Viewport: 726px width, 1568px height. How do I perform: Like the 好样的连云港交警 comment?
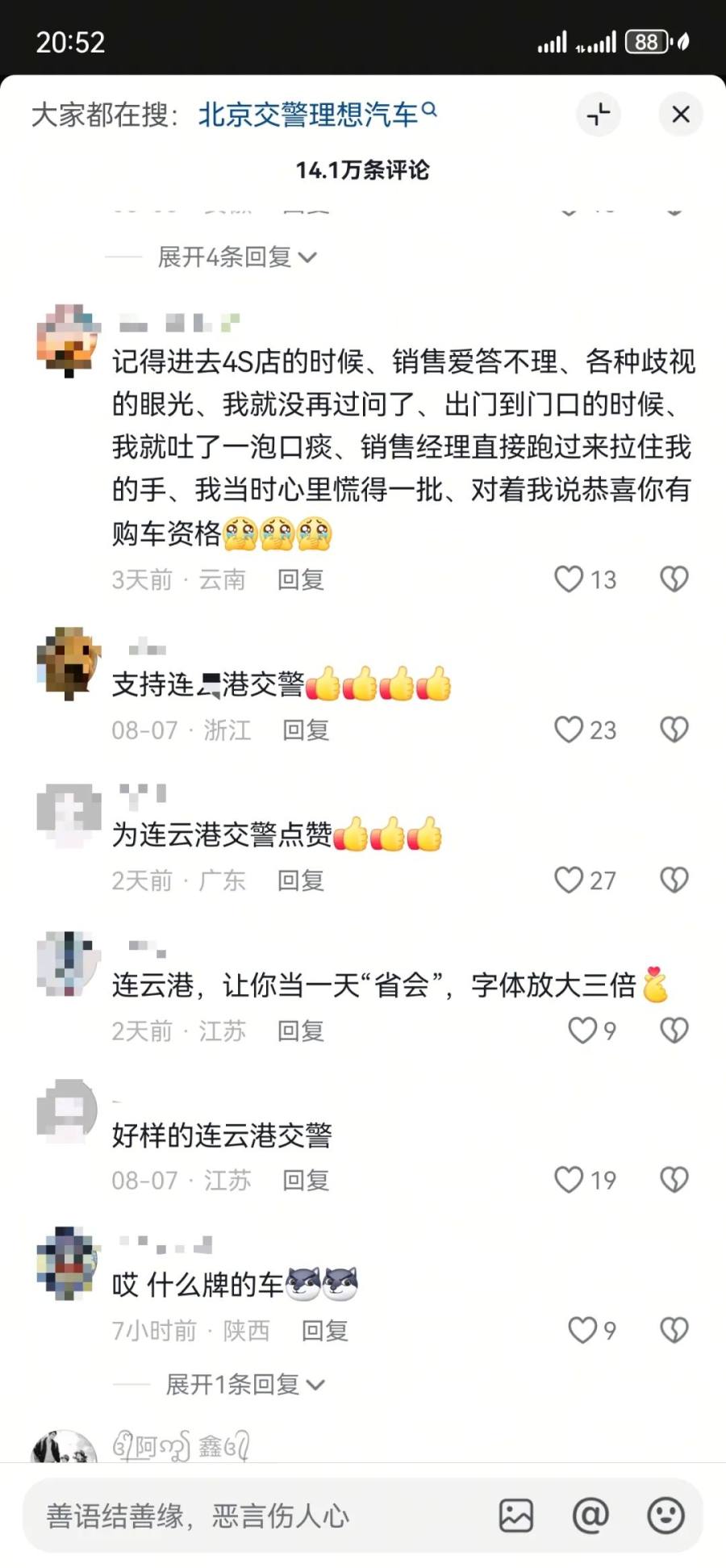570,1180
